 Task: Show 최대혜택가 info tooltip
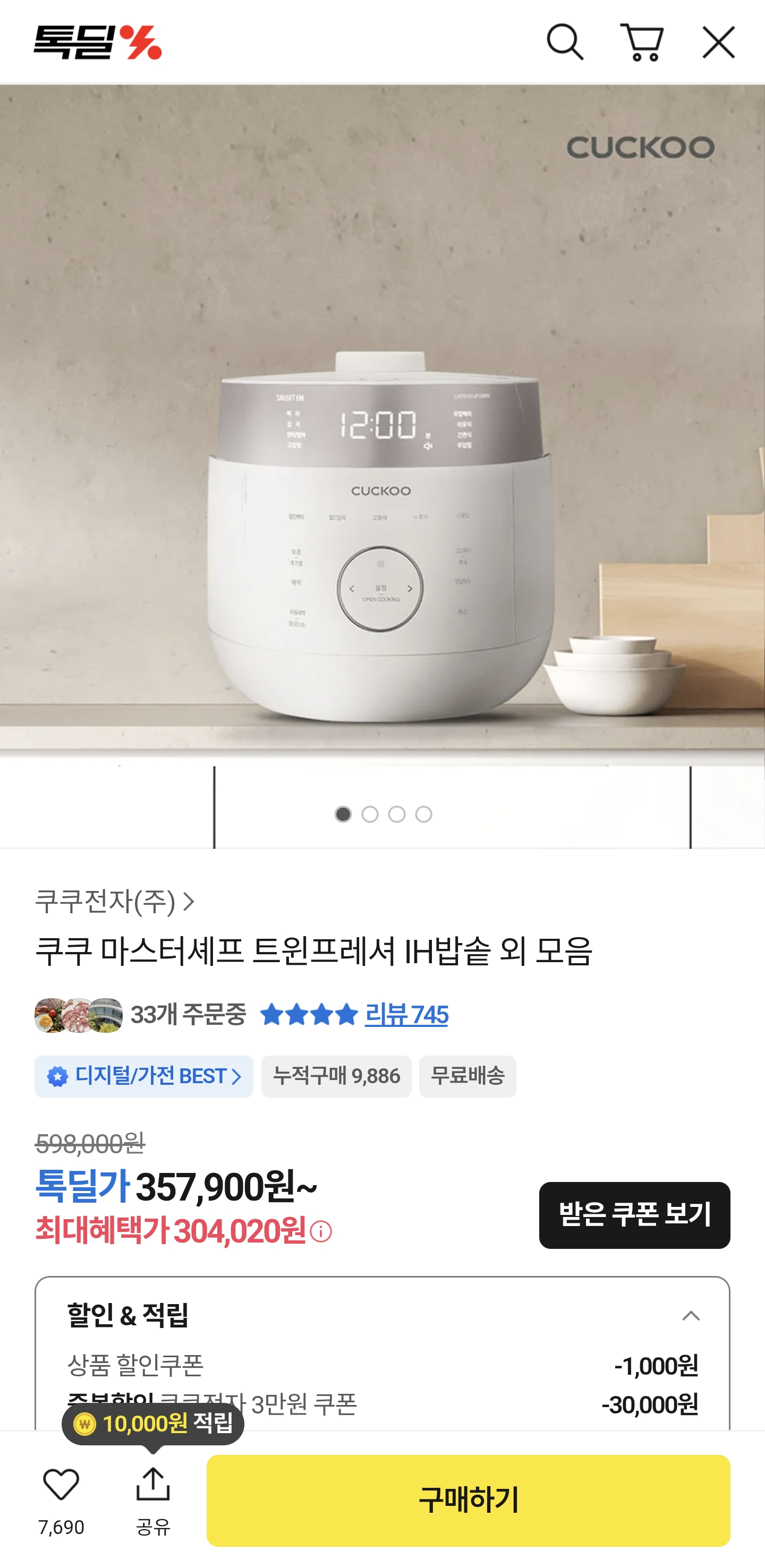point(321,1231)
